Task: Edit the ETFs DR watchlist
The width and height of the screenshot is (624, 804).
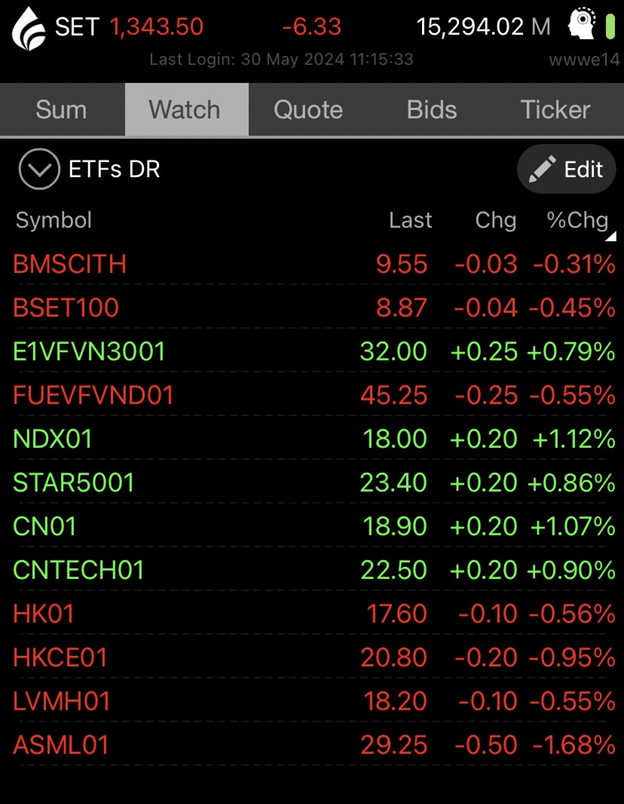Action: click(566, 170)
